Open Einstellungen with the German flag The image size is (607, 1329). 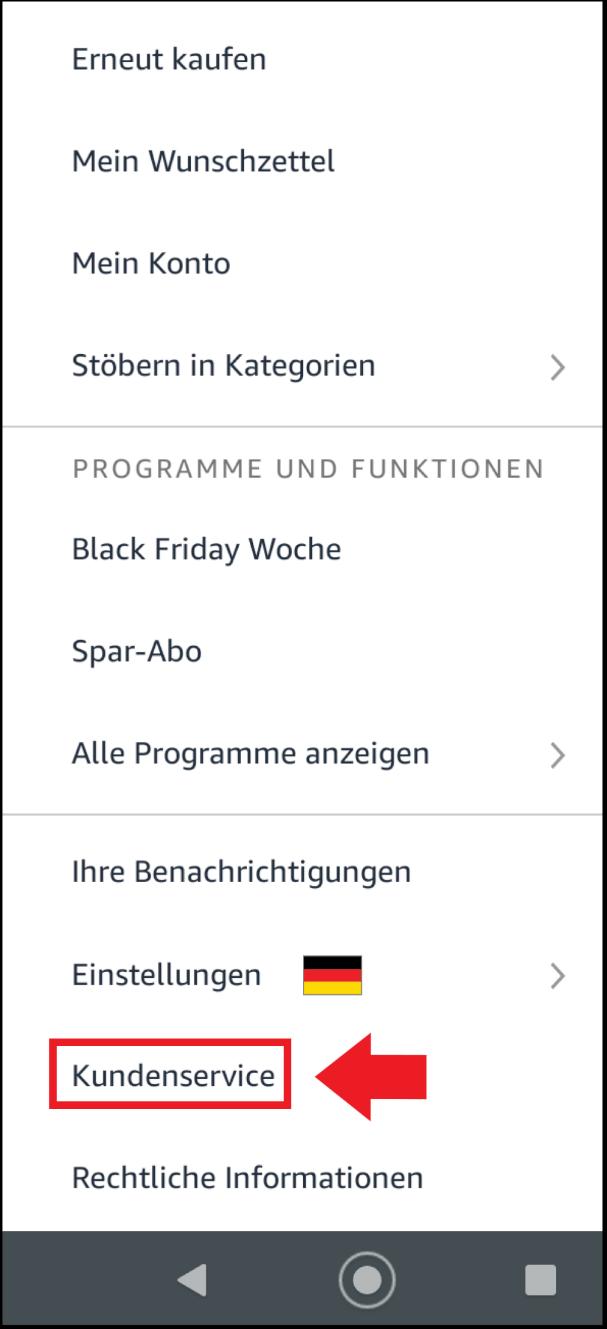[x=302, y=975]
